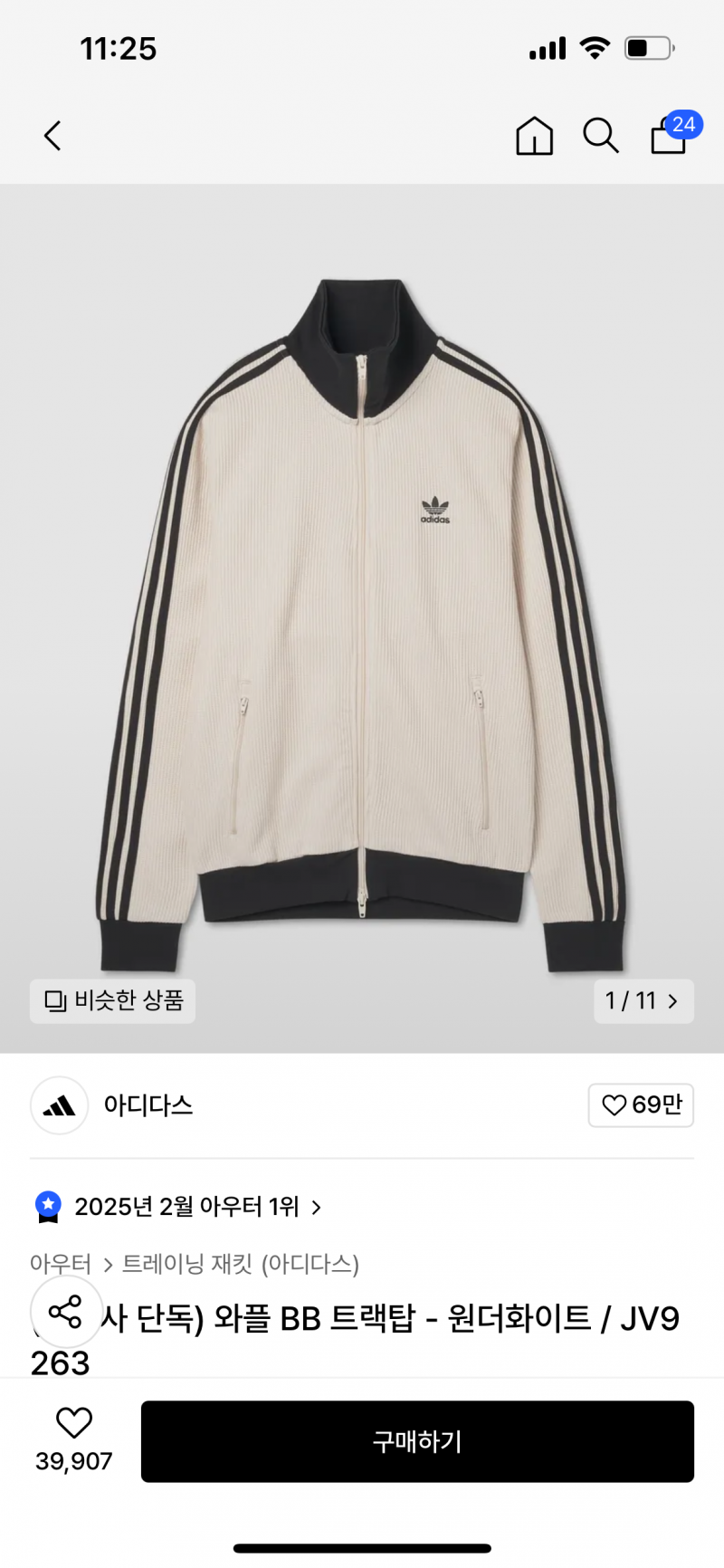
Task: Open the 아우터 category breadcrumb
Action: click(x=60, y=1264)
